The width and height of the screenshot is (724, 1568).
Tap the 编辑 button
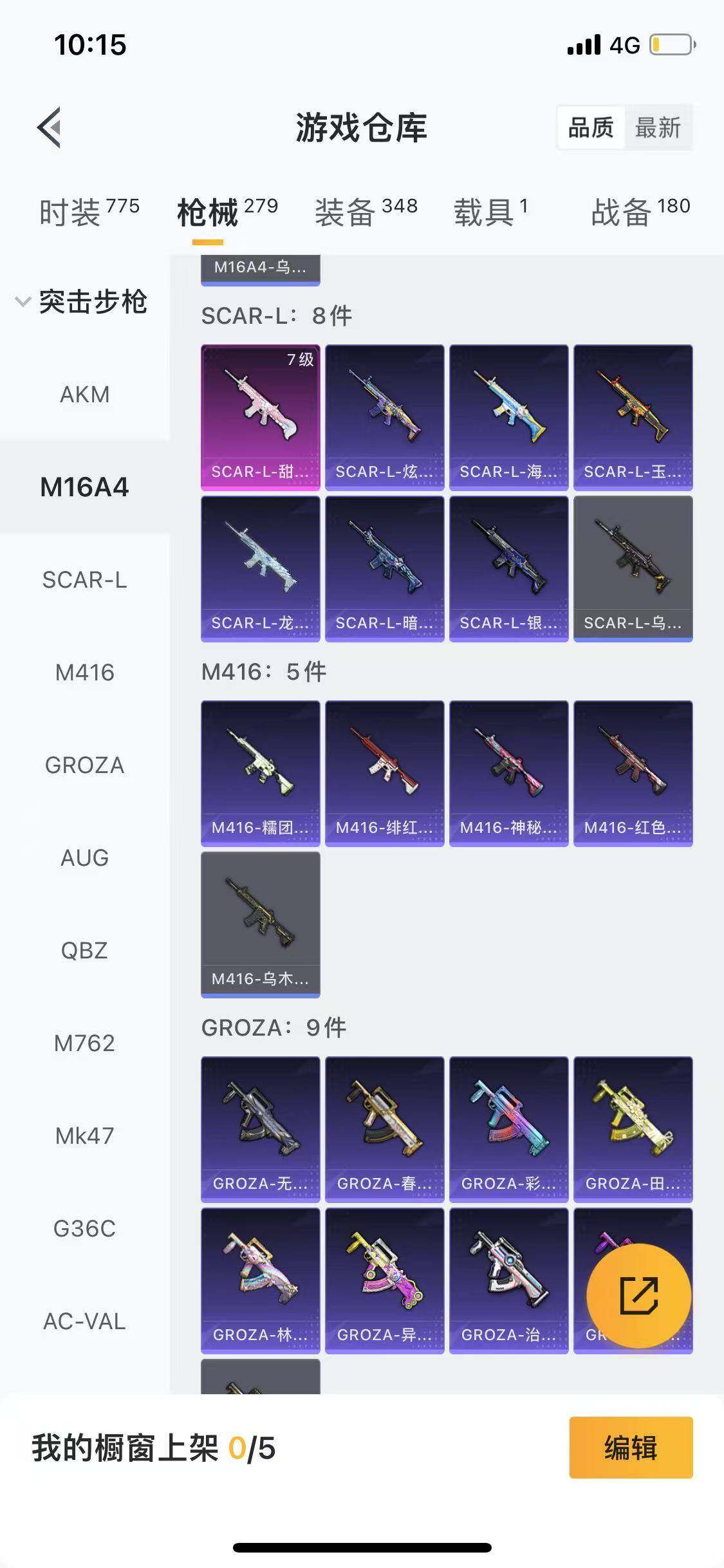[630, 1448]
